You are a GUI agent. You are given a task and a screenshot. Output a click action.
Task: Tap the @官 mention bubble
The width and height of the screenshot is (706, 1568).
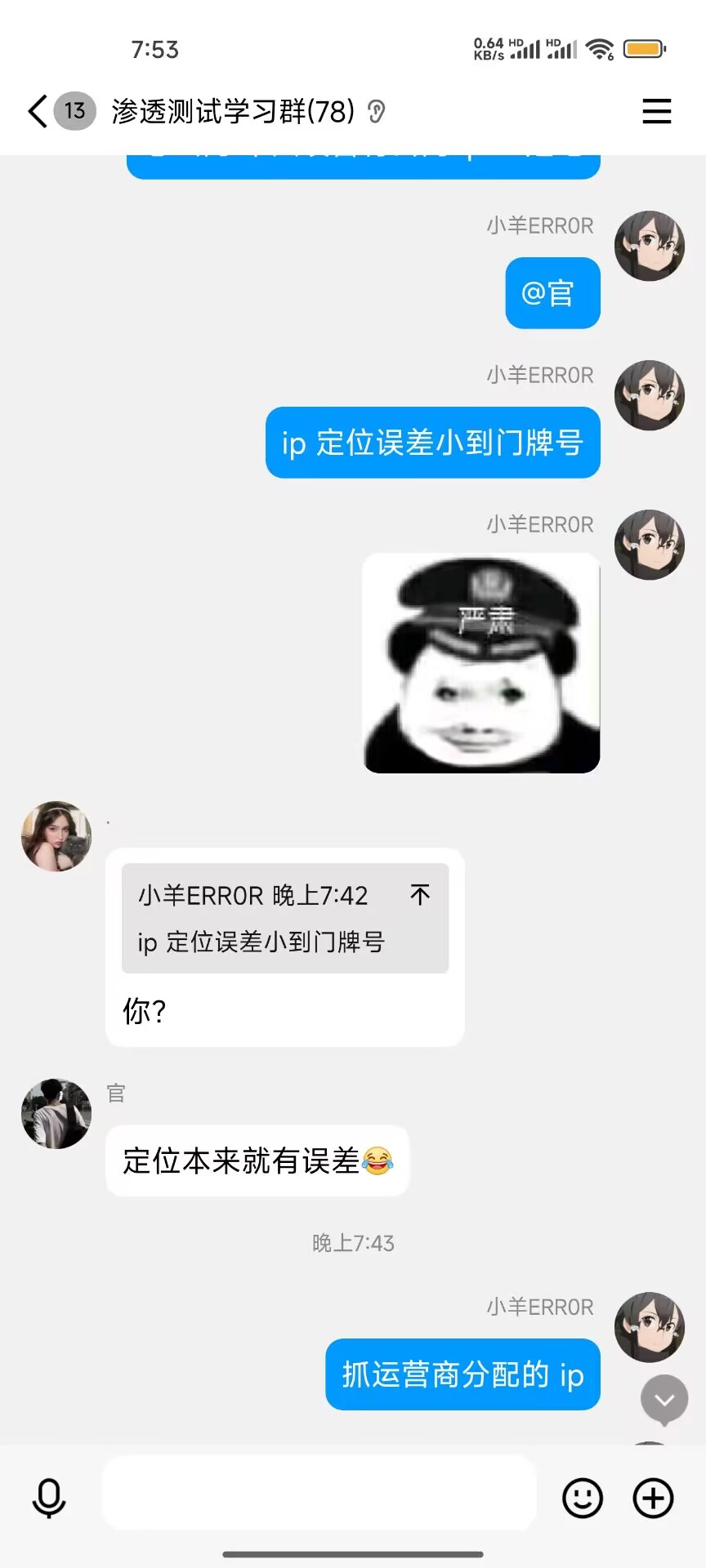[552, 293]
